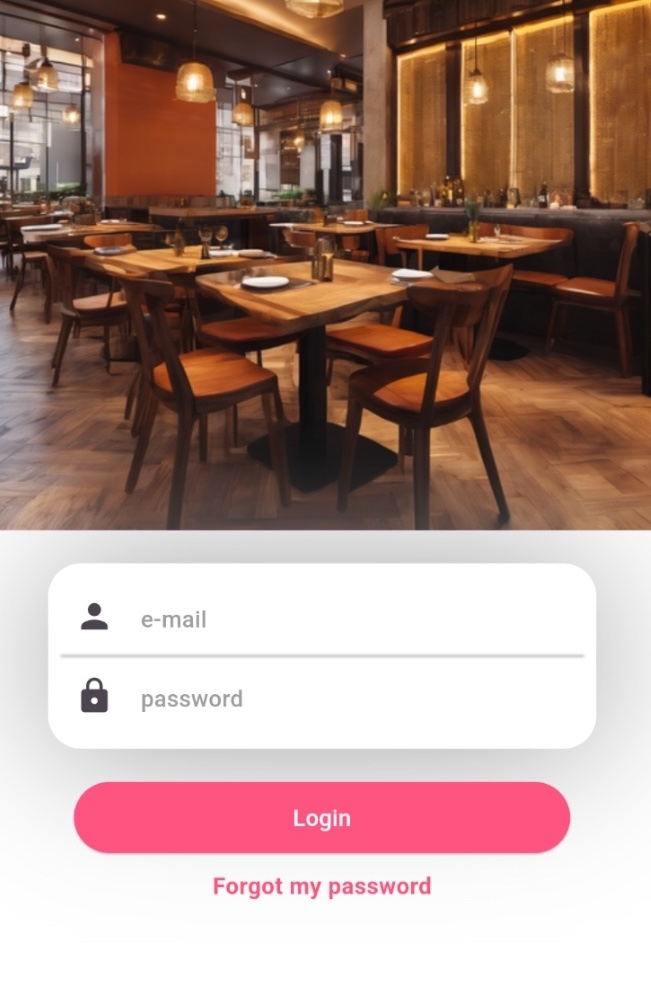This screenshot has width=651, height=994.
Task: Tap the pink Login button
Action: [x=322, y=818]
